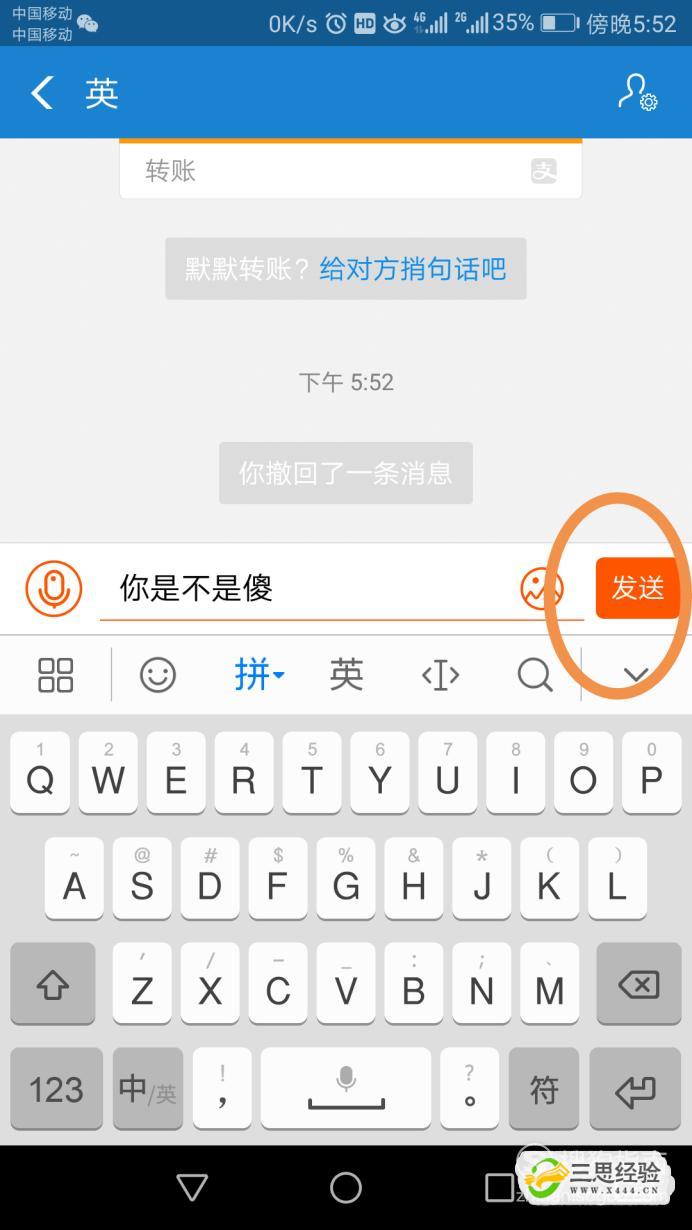The height and width of the screenshot is (1230, 692).
Task: Tap the backspace key
Action: pos(638,986)
